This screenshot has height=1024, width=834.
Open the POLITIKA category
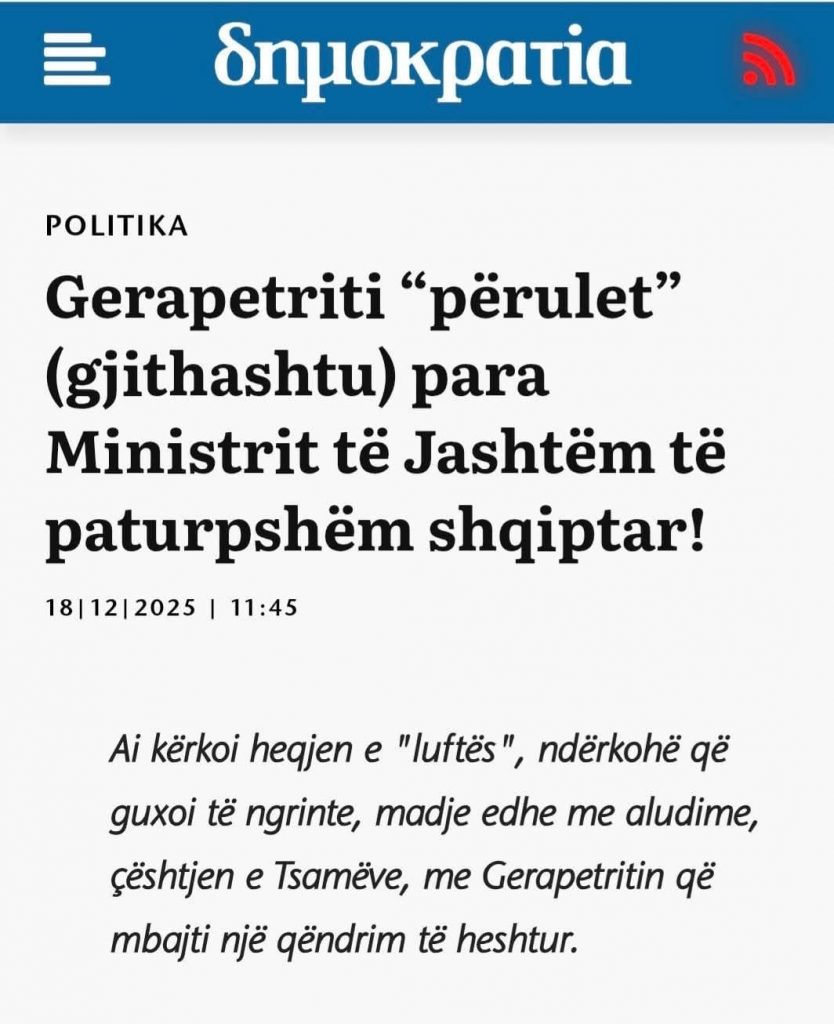tap(117, 226)
